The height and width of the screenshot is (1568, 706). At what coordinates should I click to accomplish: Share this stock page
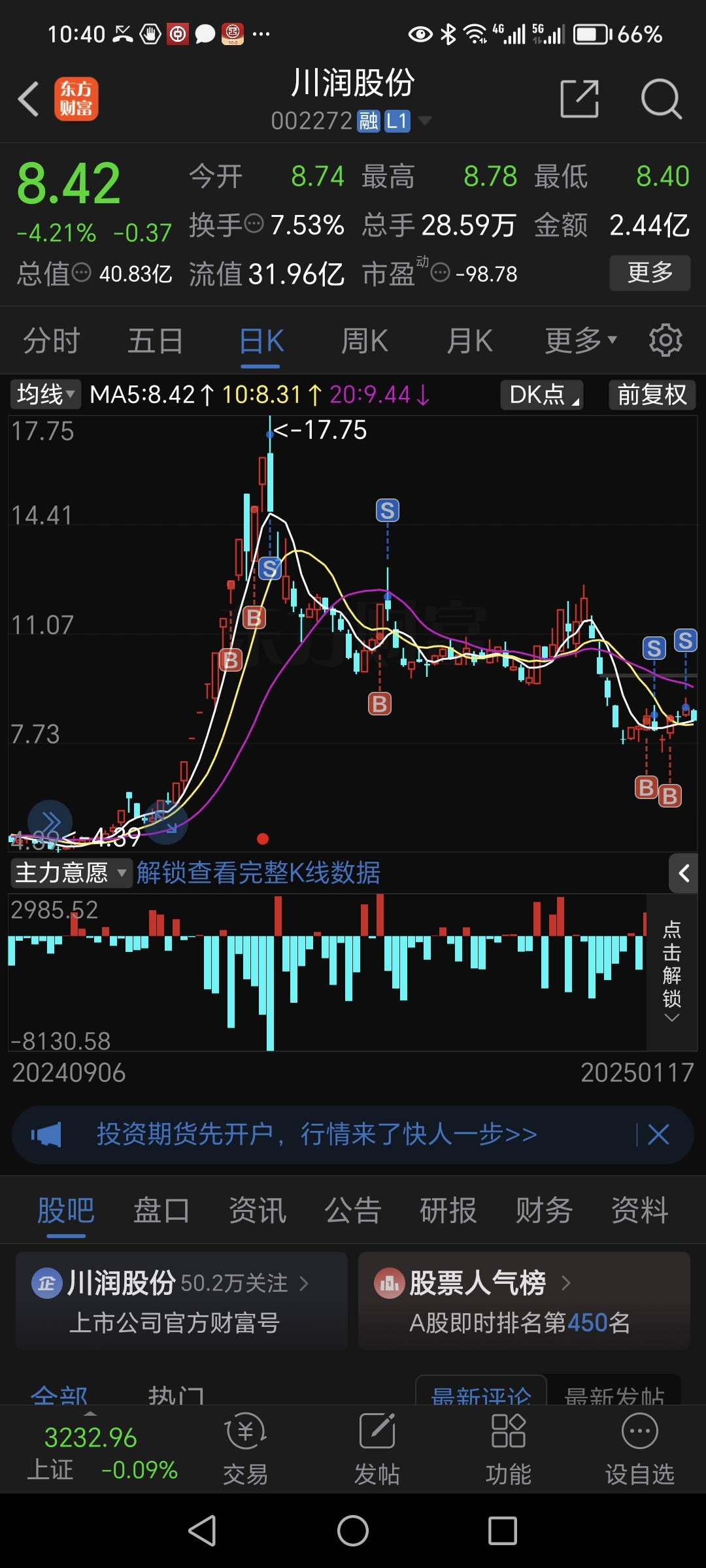(x=579, y=100)
